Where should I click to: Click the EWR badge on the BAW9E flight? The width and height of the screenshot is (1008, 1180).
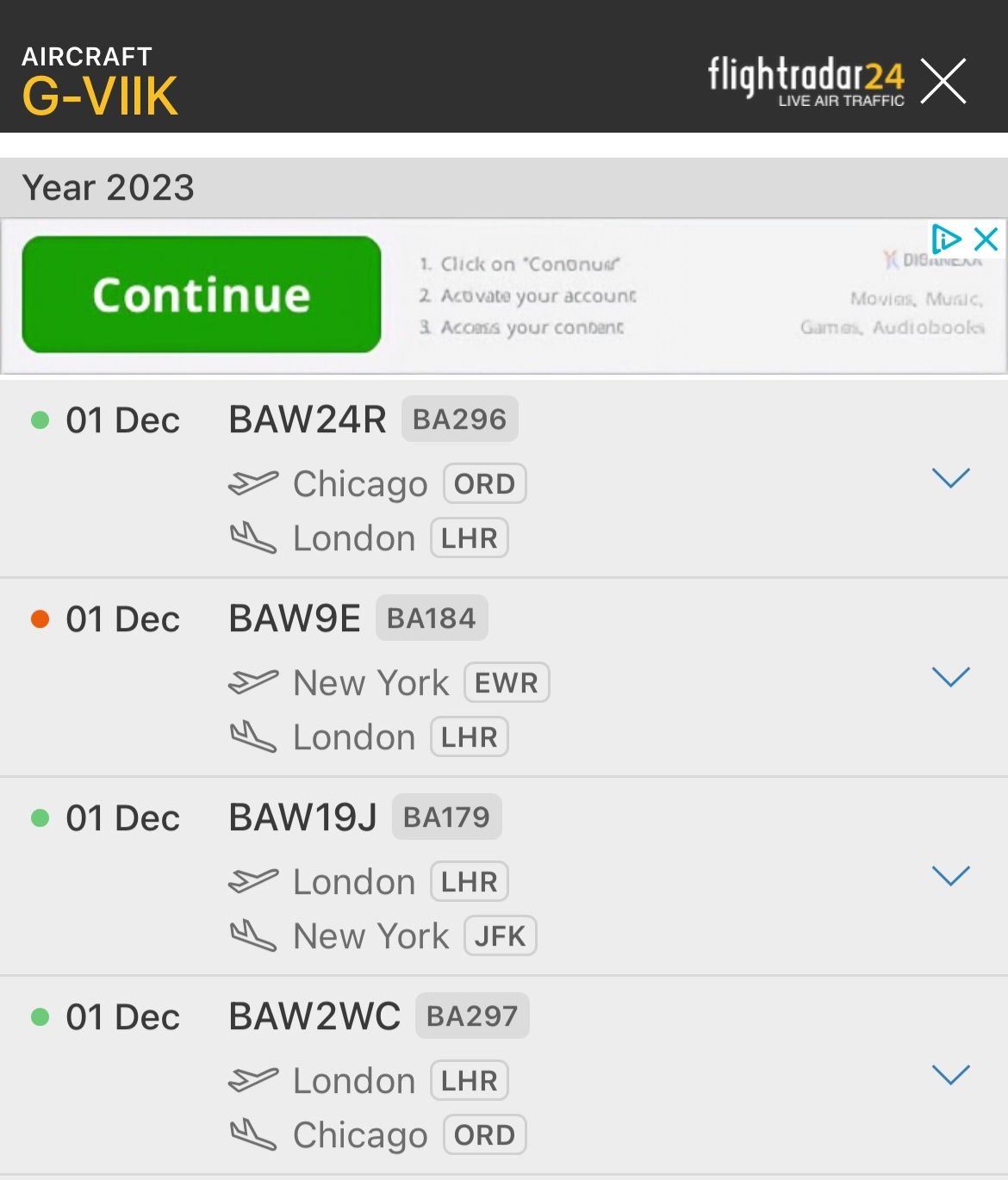(x=506, y=683)
